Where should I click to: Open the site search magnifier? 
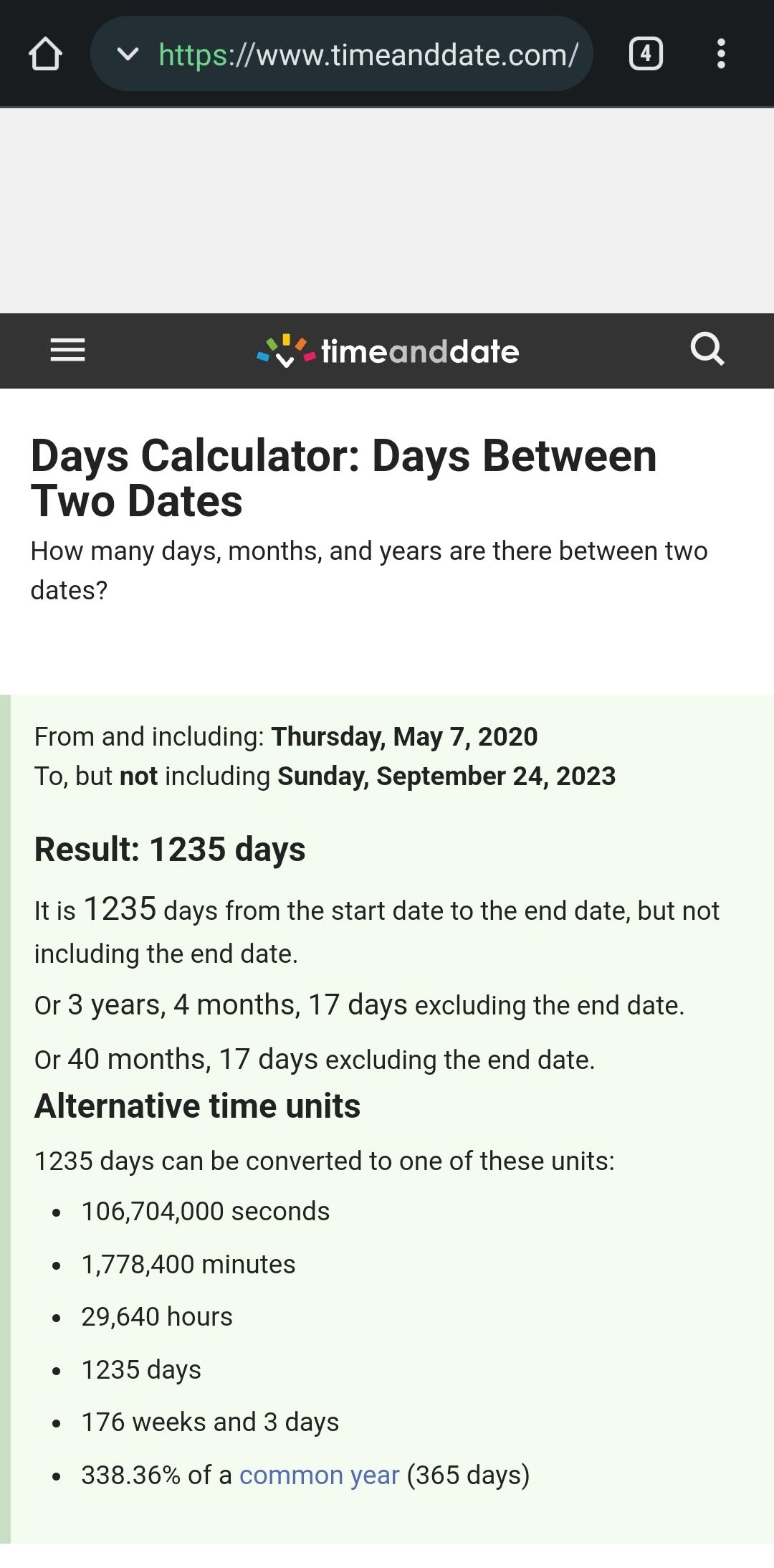pos(707,350)
